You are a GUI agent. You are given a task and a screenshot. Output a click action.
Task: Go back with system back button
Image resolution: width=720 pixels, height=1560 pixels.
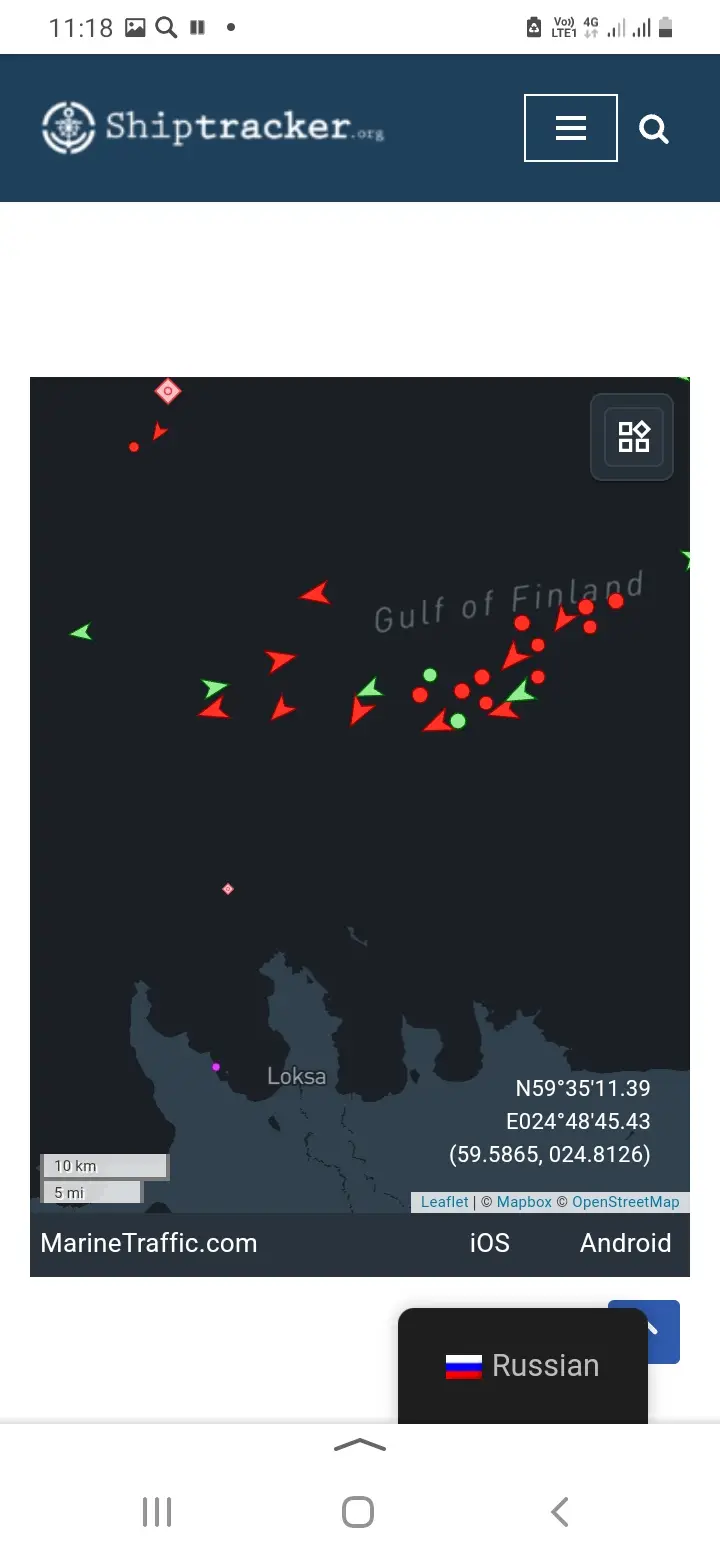tap(560, 1512)
